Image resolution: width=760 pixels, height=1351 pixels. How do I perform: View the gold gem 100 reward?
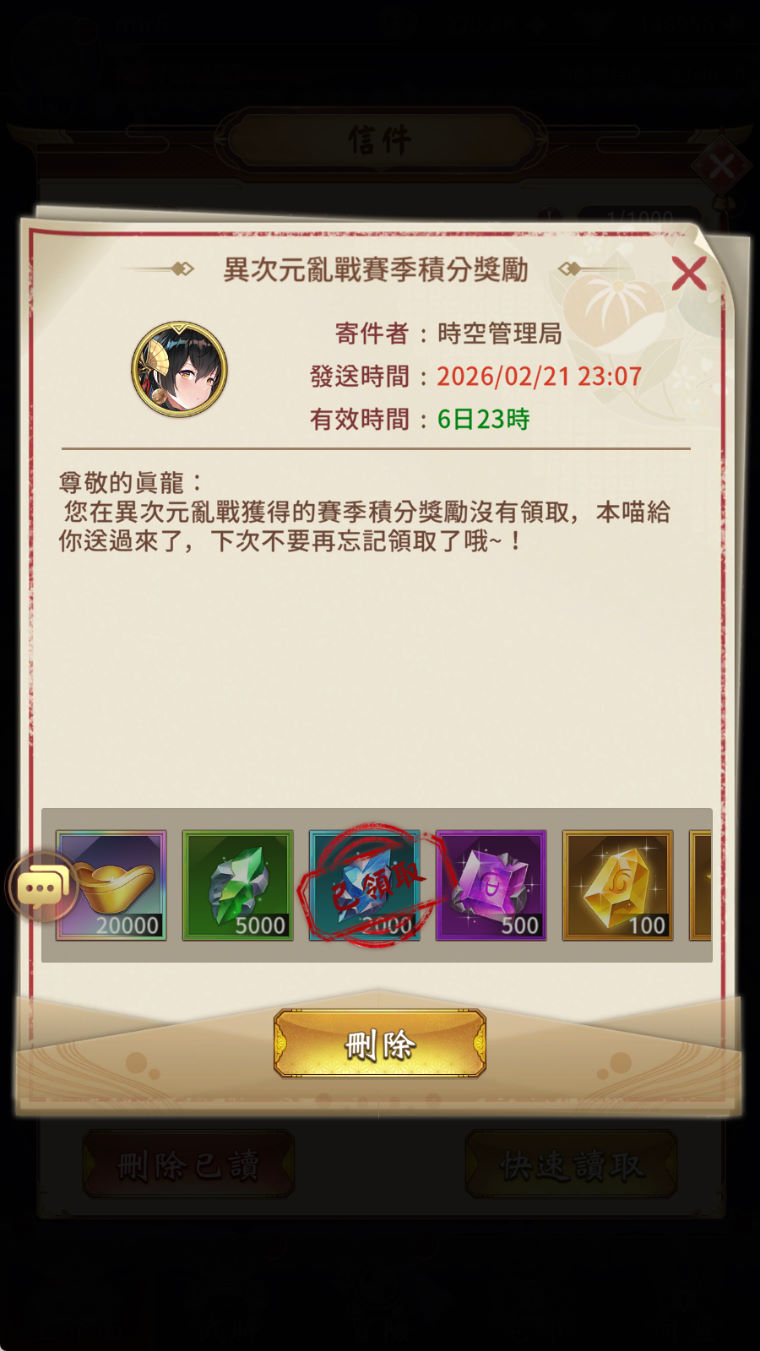(x=617, y=885)
